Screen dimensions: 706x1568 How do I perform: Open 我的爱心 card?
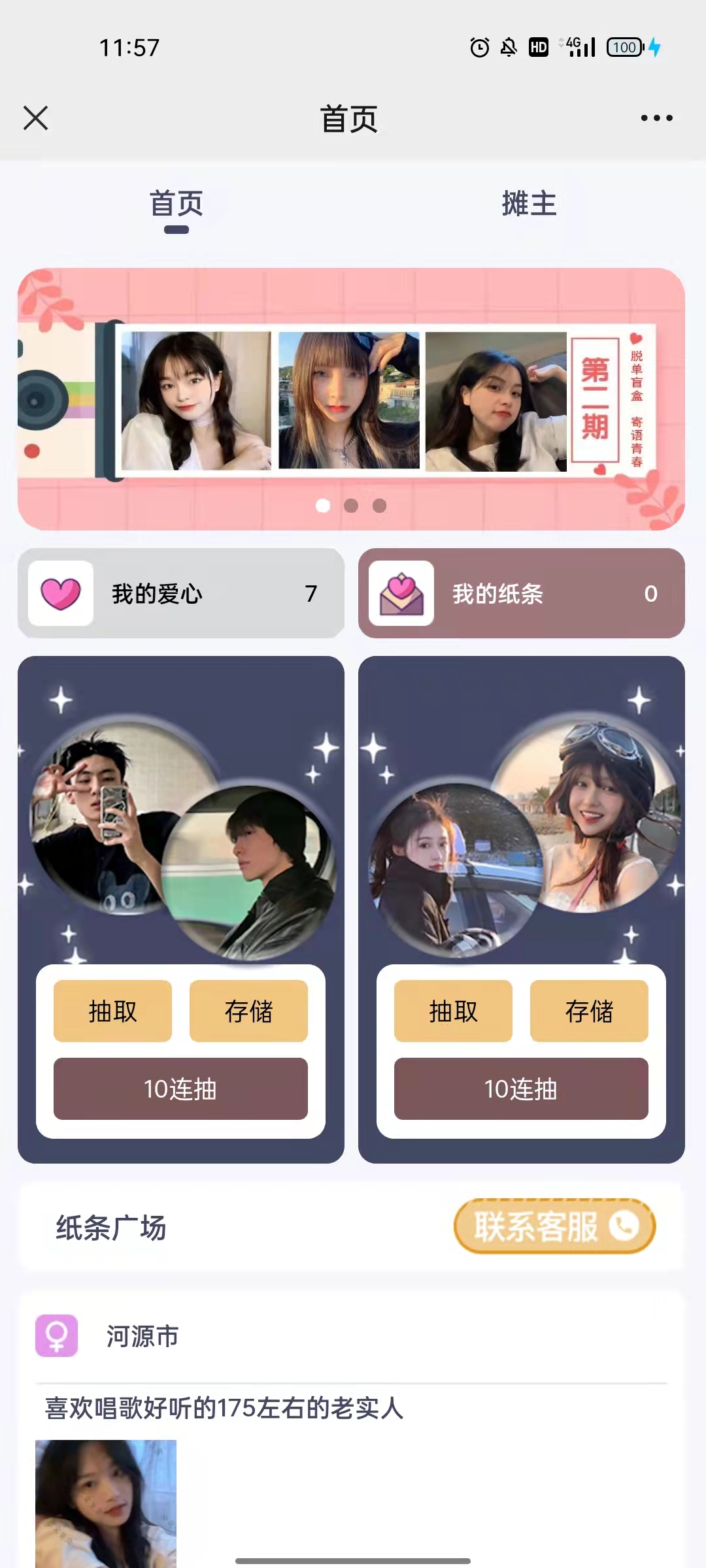click(181, 593)
